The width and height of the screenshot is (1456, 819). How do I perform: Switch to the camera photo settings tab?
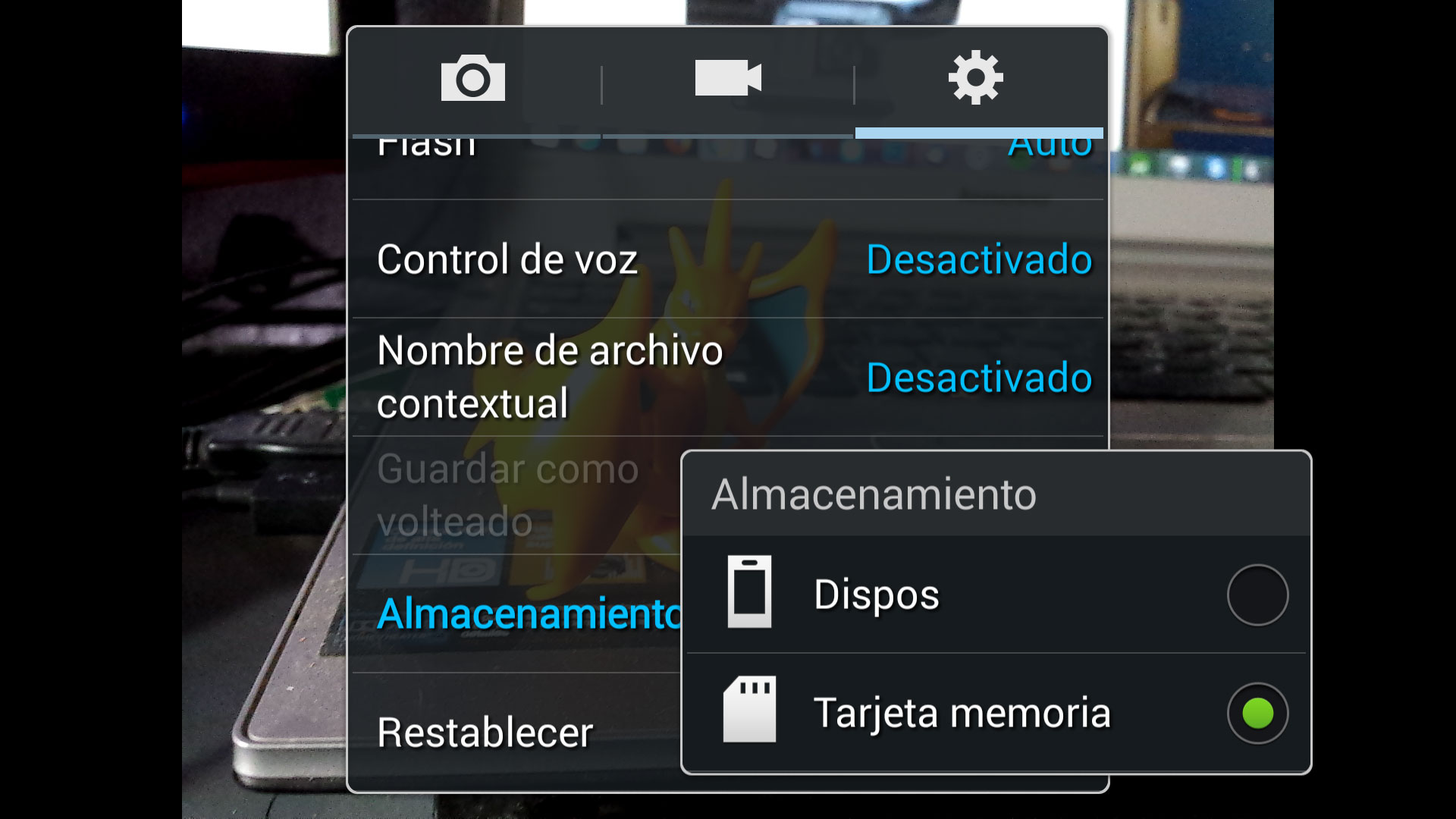point(473,79)
